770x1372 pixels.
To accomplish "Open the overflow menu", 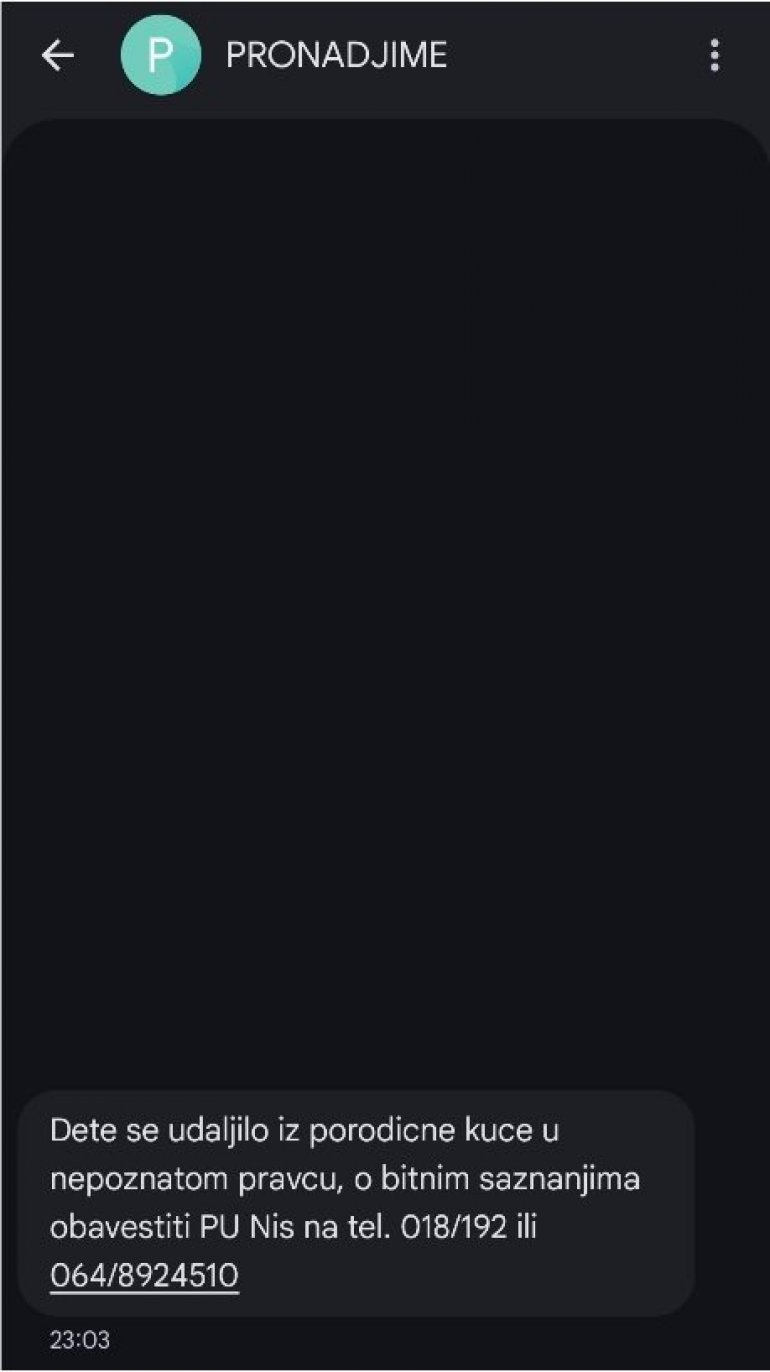I will (714, 56).
